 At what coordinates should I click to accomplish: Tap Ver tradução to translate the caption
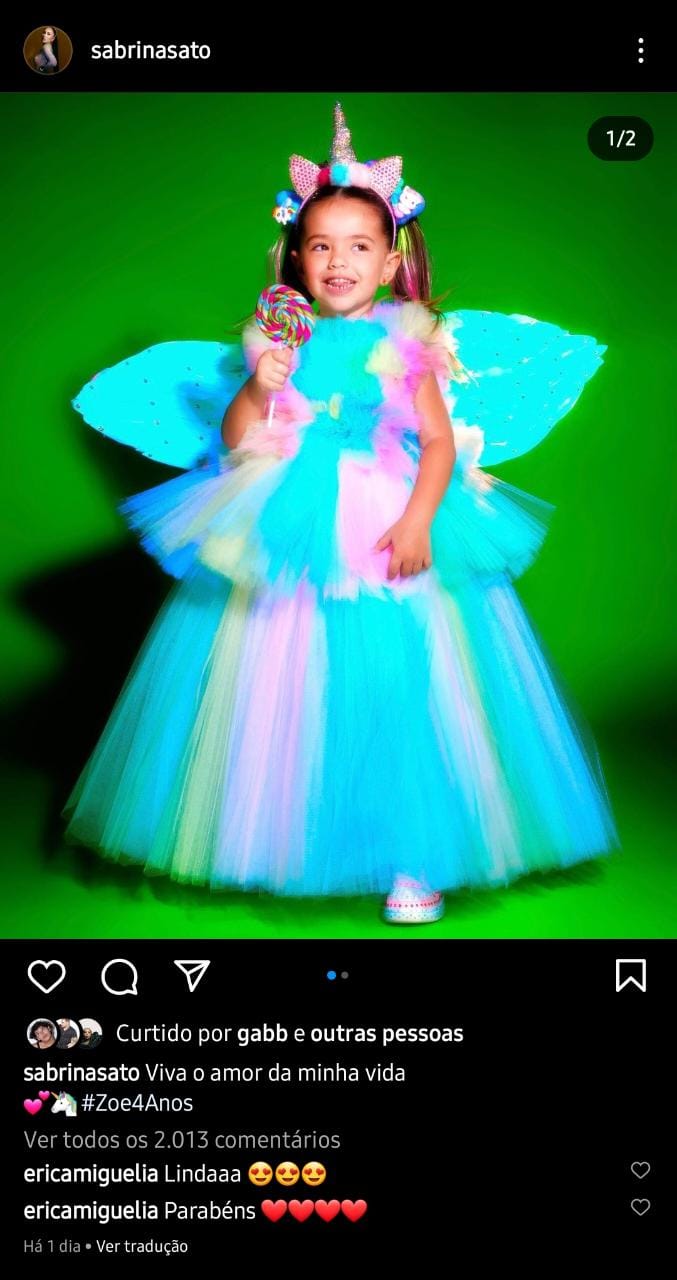click(x=142, y=1246)
